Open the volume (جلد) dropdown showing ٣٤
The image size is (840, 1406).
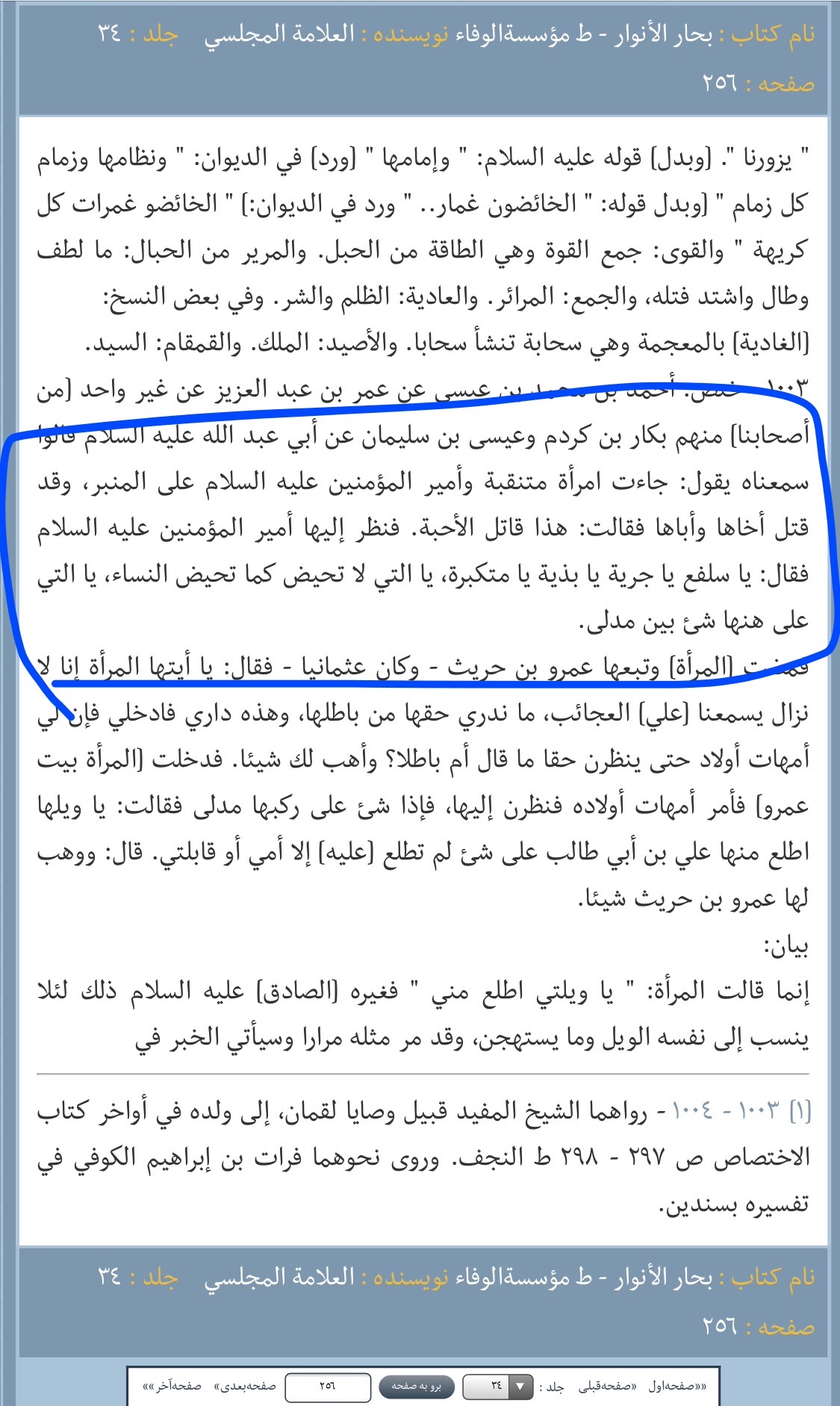click(x=497, y=1386)
